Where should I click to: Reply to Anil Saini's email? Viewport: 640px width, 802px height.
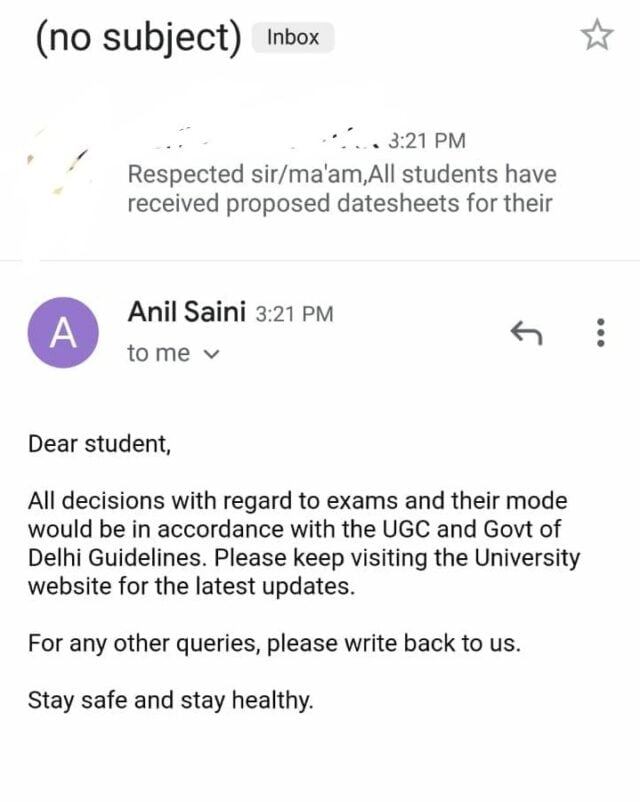tap(526, 333)
